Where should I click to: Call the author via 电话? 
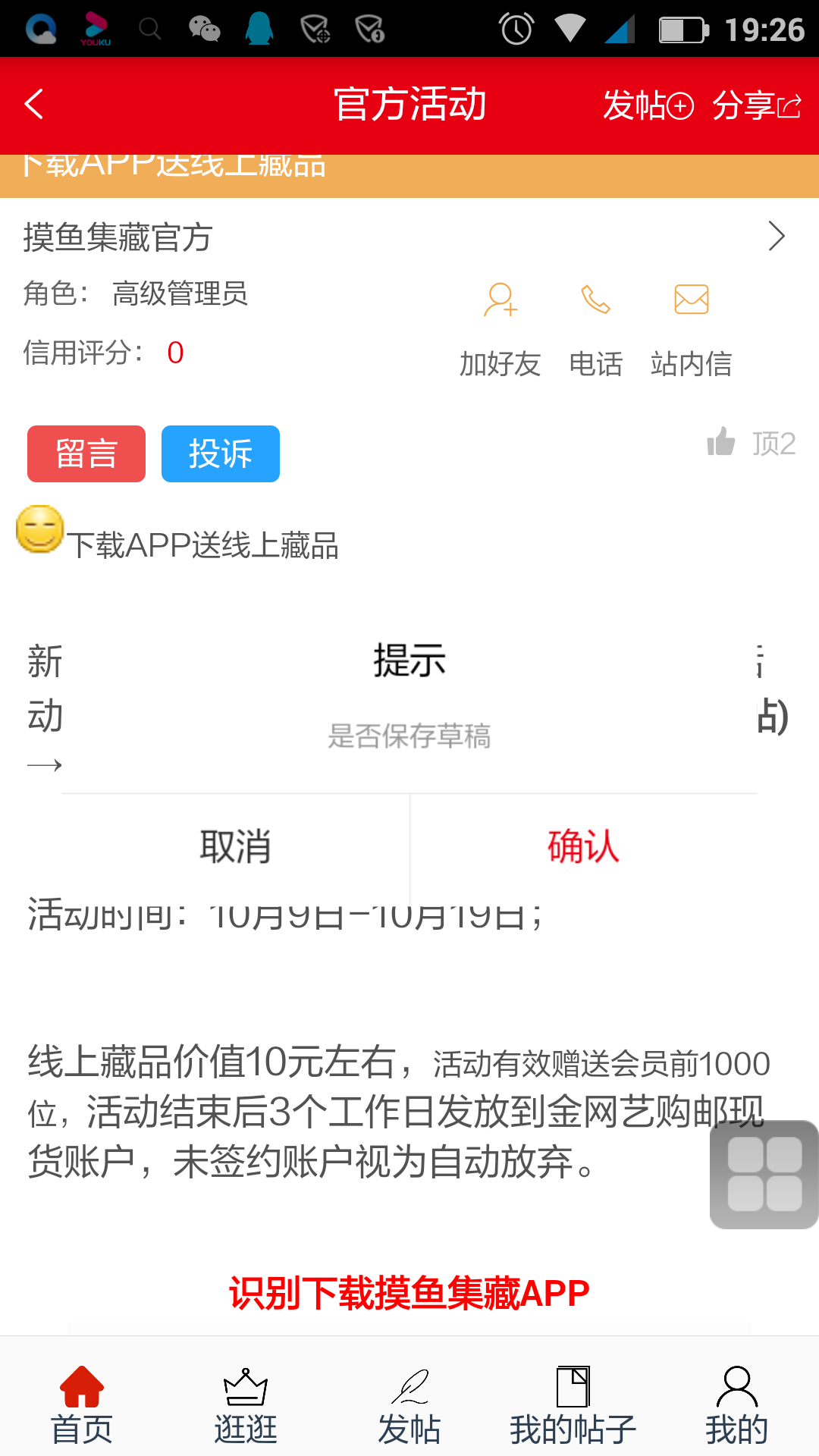pos(596,328)
